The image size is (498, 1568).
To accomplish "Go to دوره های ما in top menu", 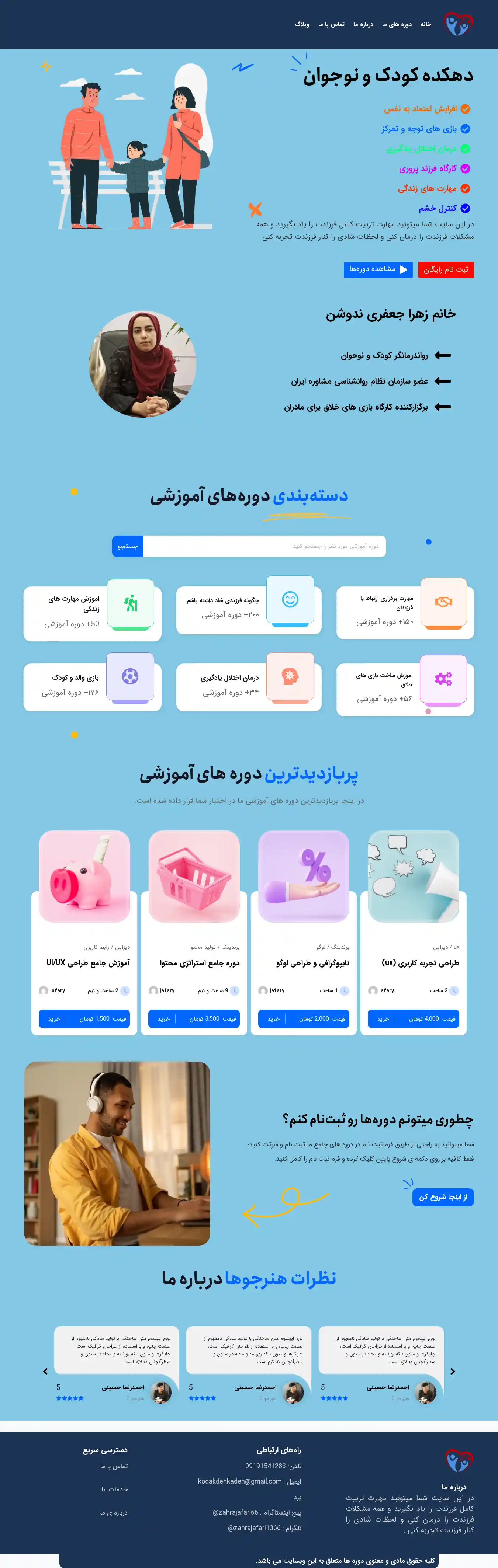I will [397, 24].
